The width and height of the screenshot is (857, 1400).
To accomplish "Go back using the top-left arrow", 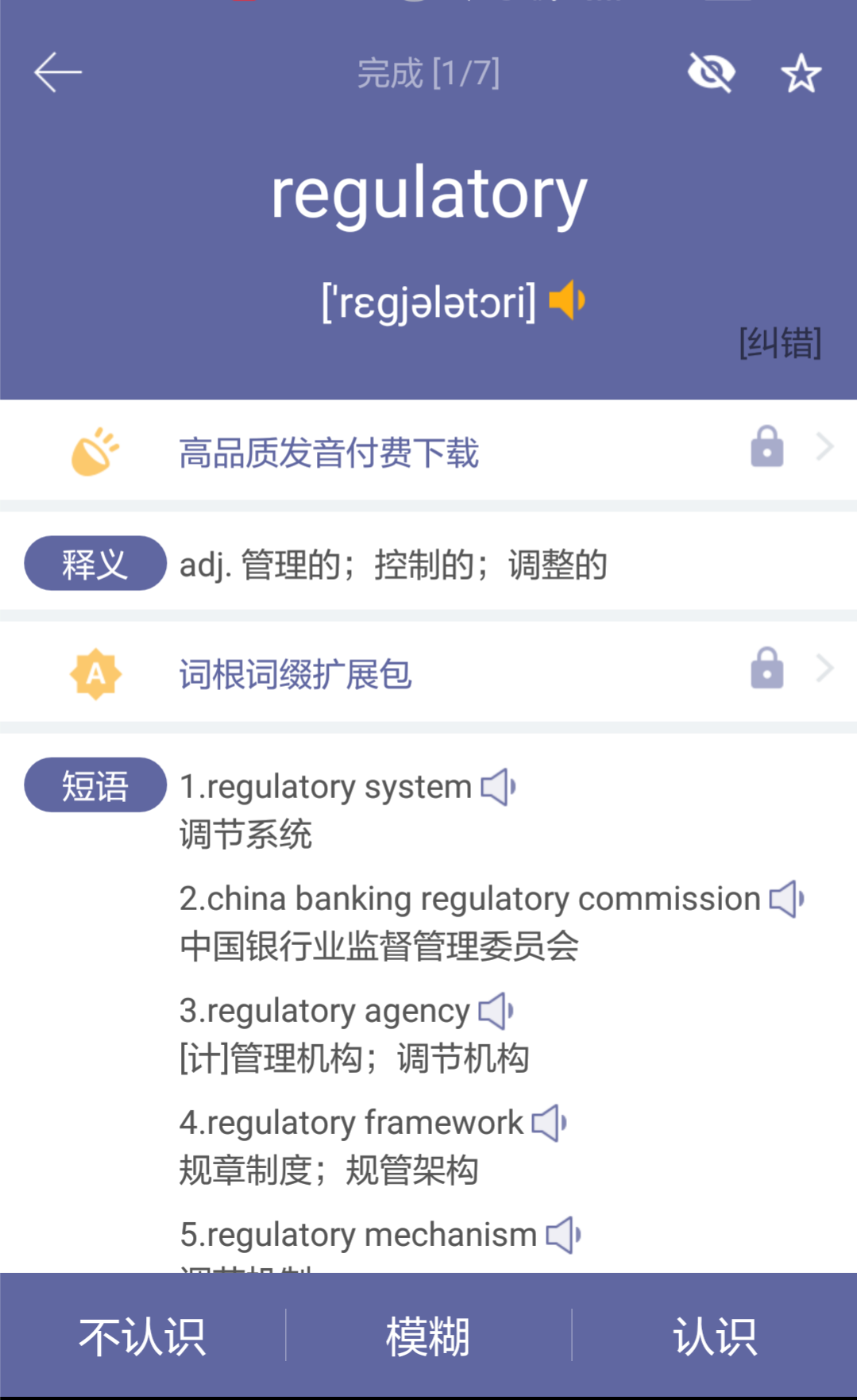I will coord(58,73).
